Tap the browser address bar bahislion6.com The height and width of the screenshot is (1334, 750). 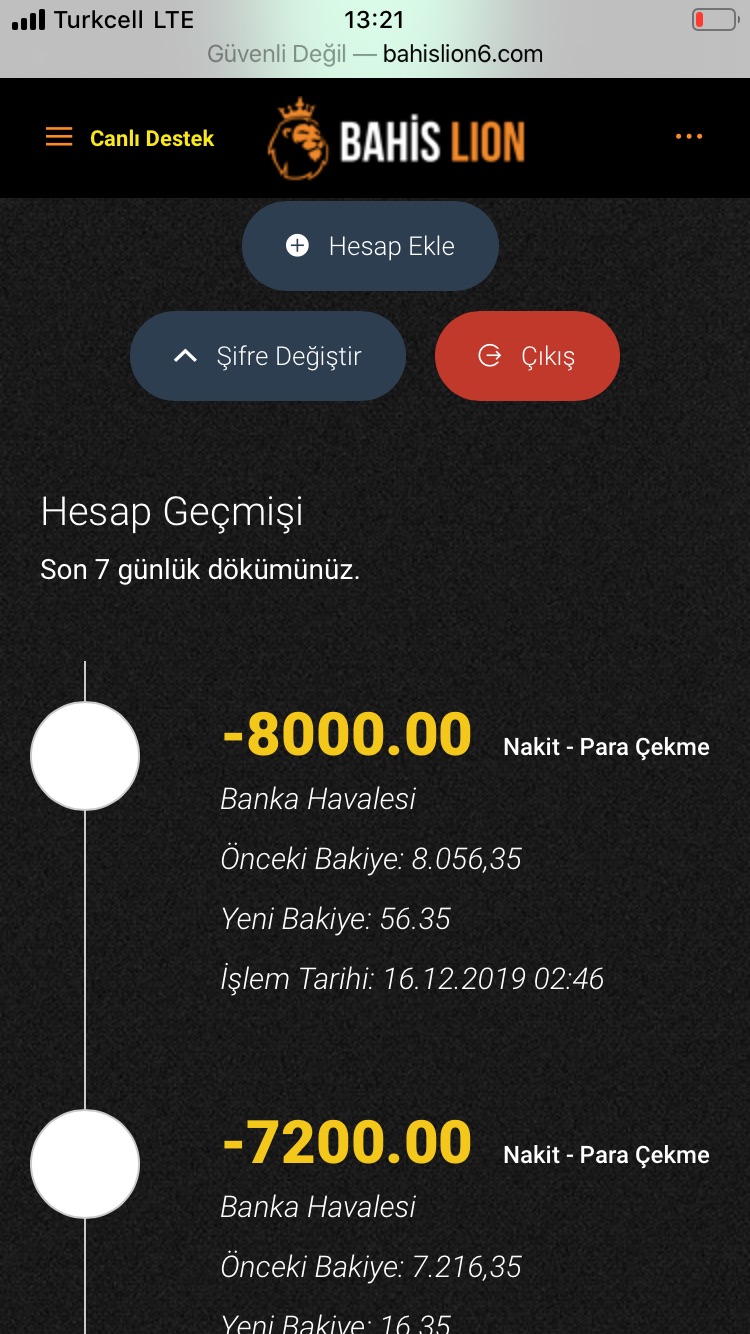pyautogui.click(x=375, y=54)
